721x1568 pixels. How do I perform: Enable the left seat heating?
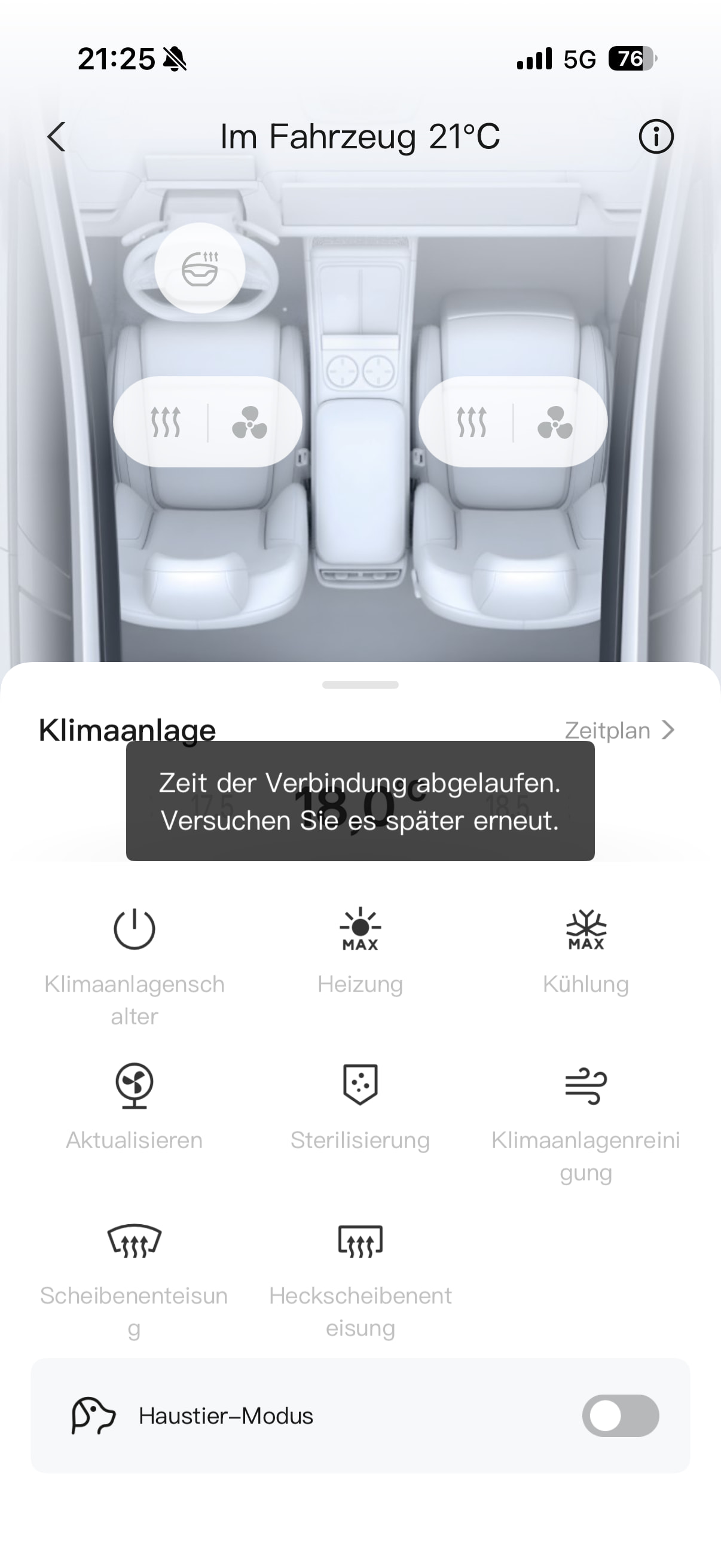166,422
